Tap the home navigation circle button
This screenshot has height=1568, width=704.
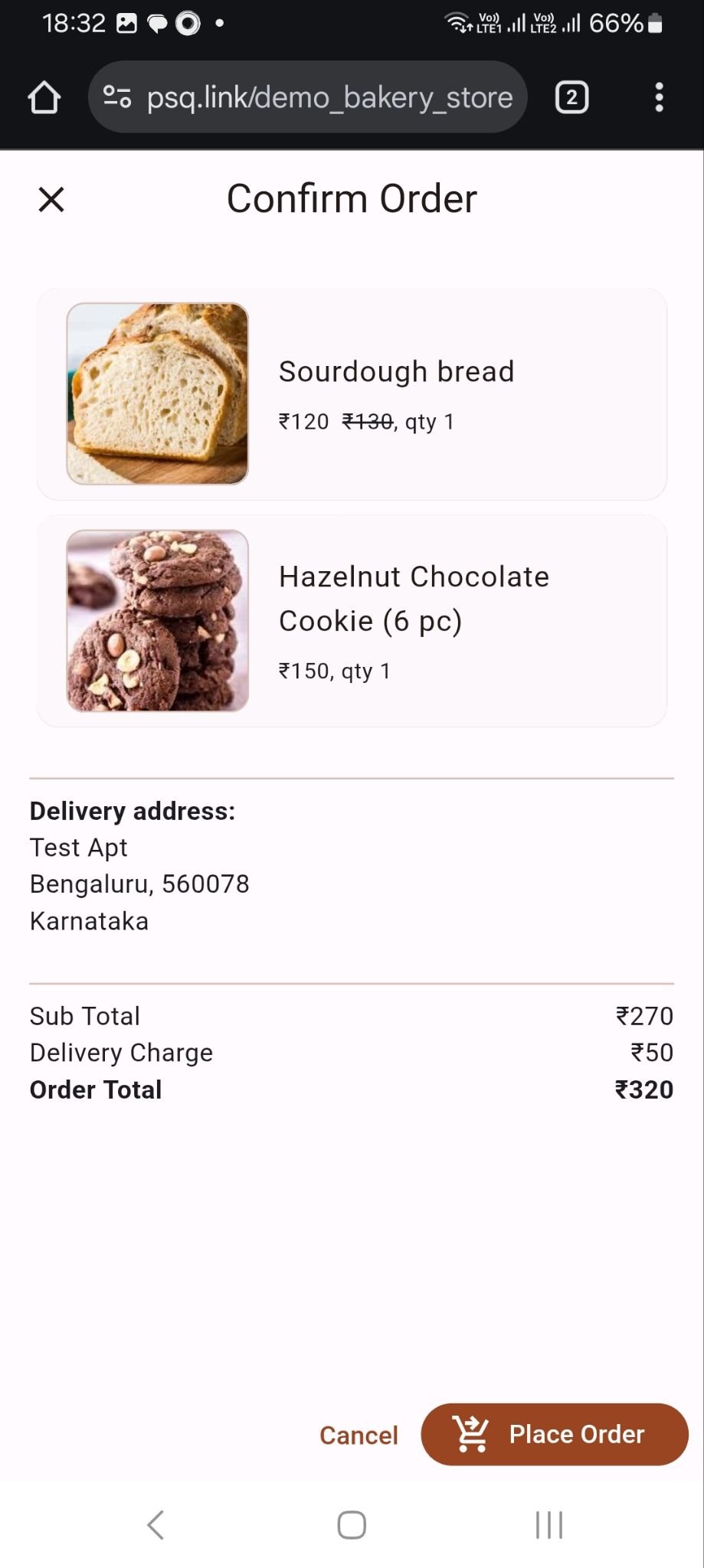(x=351, y=1524)
